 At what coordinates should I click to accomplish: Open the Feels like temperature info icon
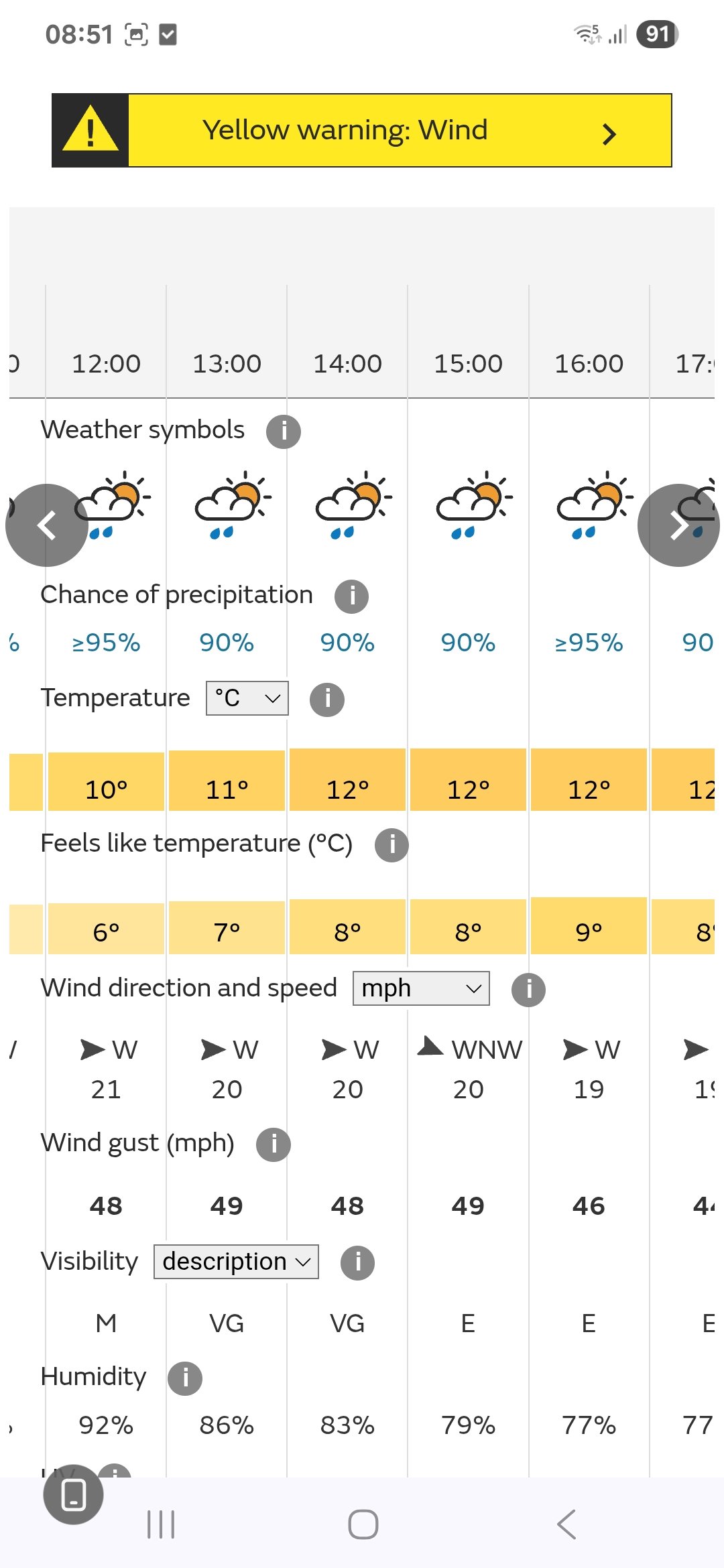(x=392, y=845)
